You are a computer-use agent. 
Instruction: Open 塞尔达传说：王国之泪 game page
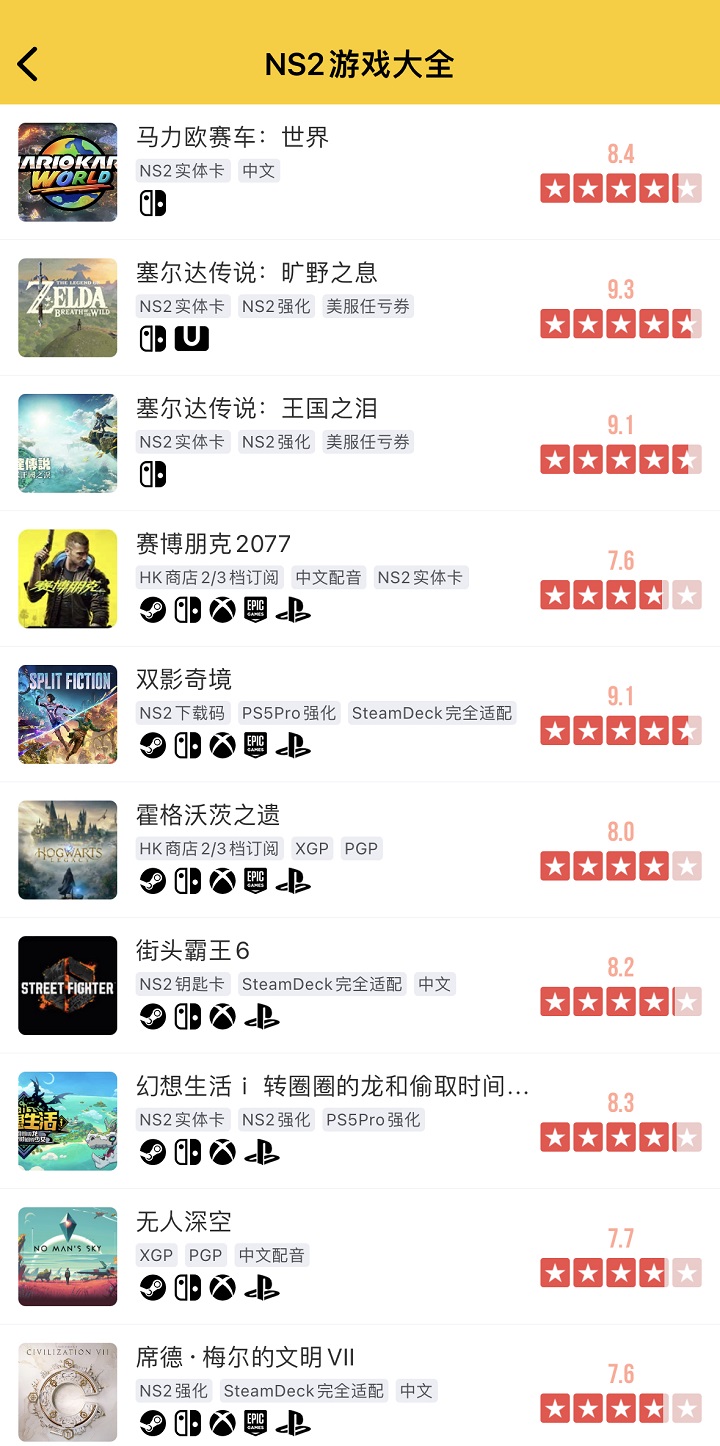point(256,409)
